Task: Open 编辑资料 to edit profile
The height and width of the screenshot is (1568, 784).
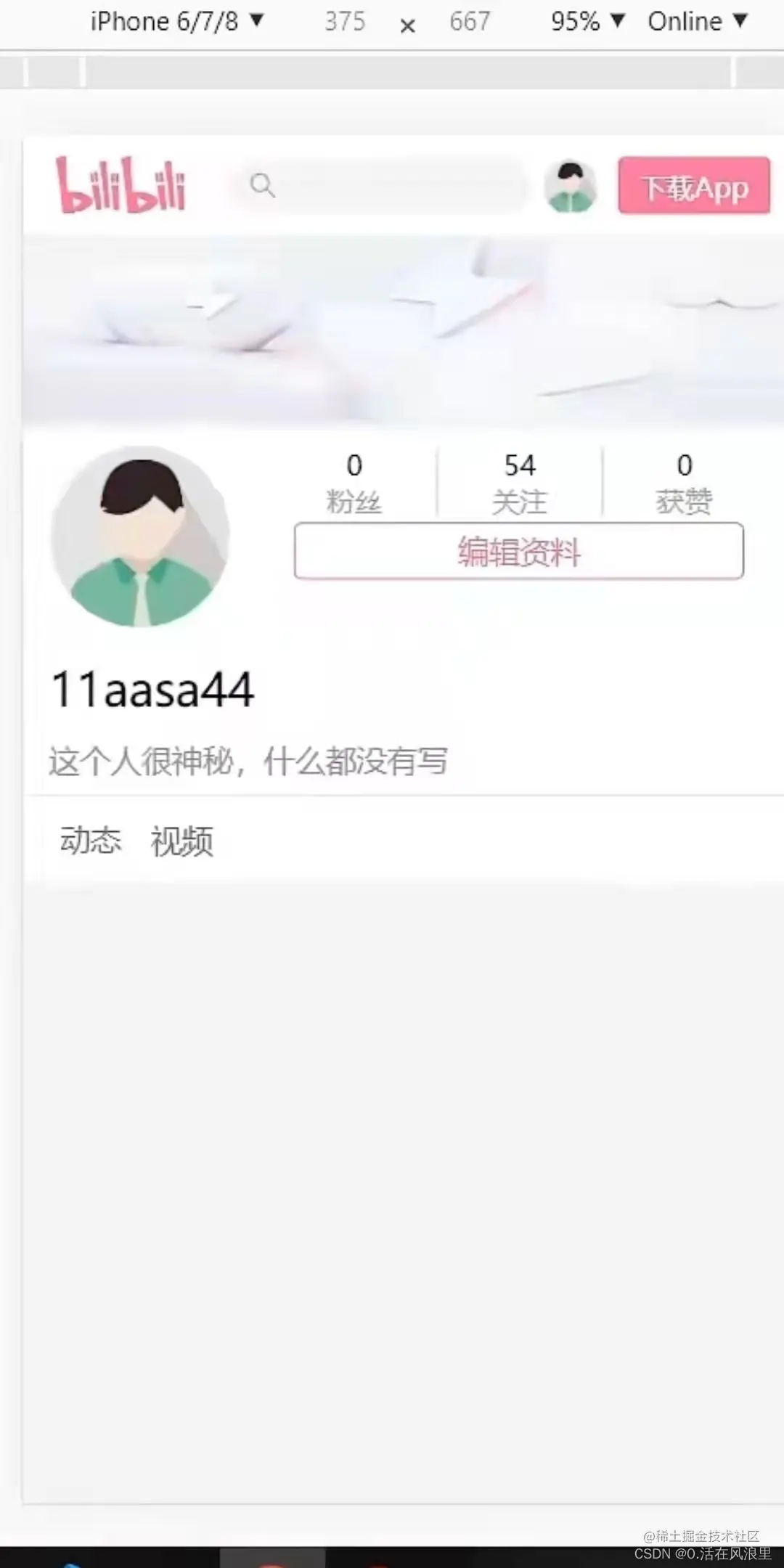Action: 519,551
